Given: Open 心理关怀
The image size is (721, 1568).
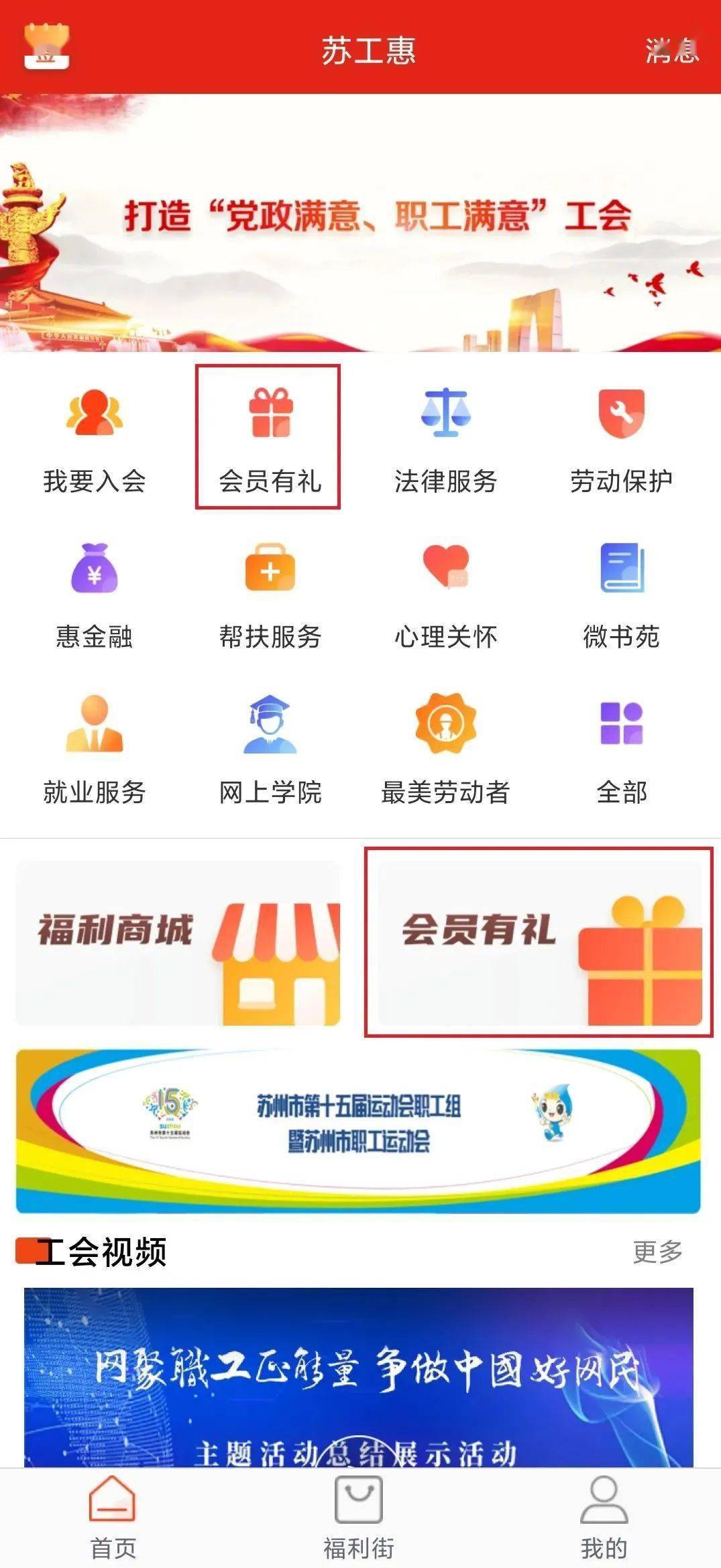Looking at the screenshot, I should (445, 595).
